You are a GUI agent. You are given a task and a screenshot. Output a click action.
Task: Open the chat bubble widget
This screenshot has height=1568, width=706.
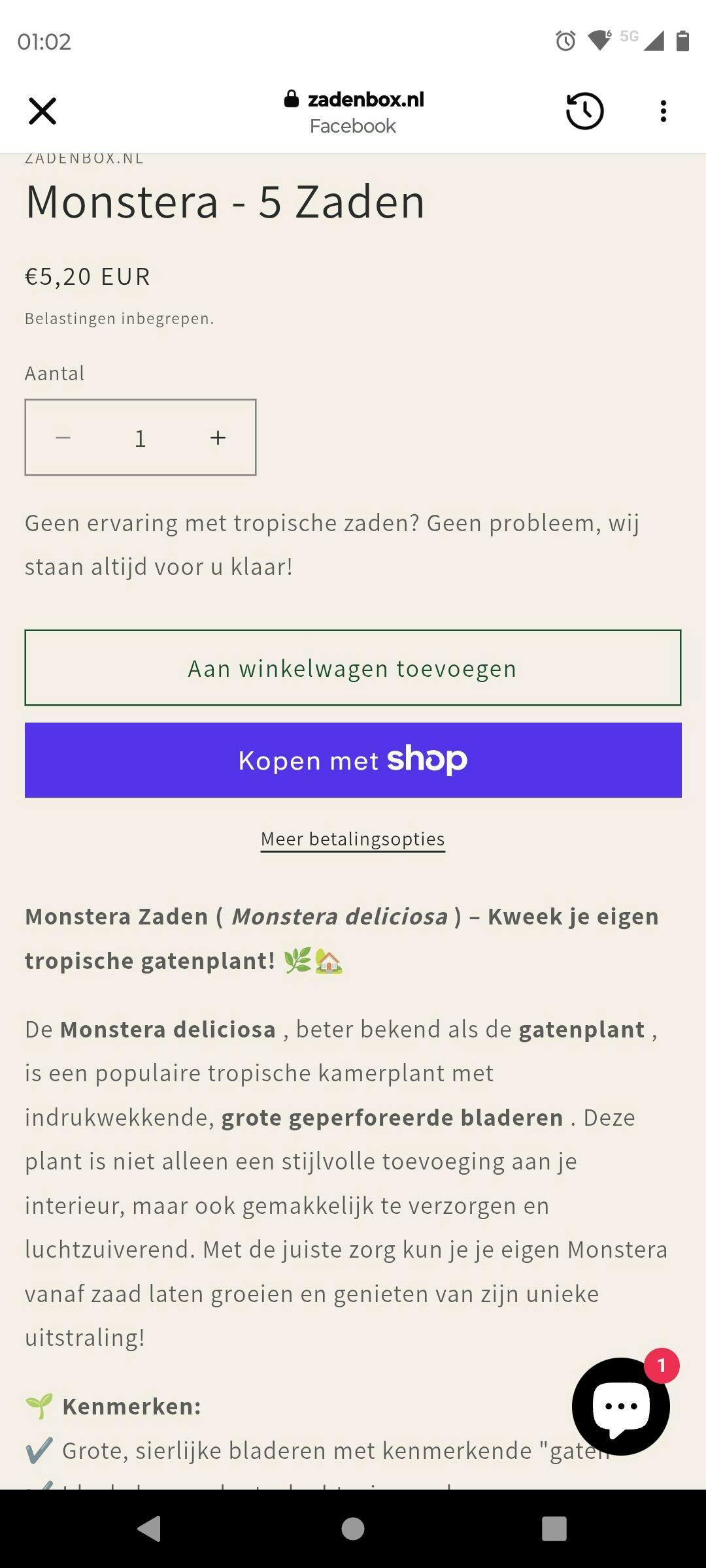point(620,1406)
